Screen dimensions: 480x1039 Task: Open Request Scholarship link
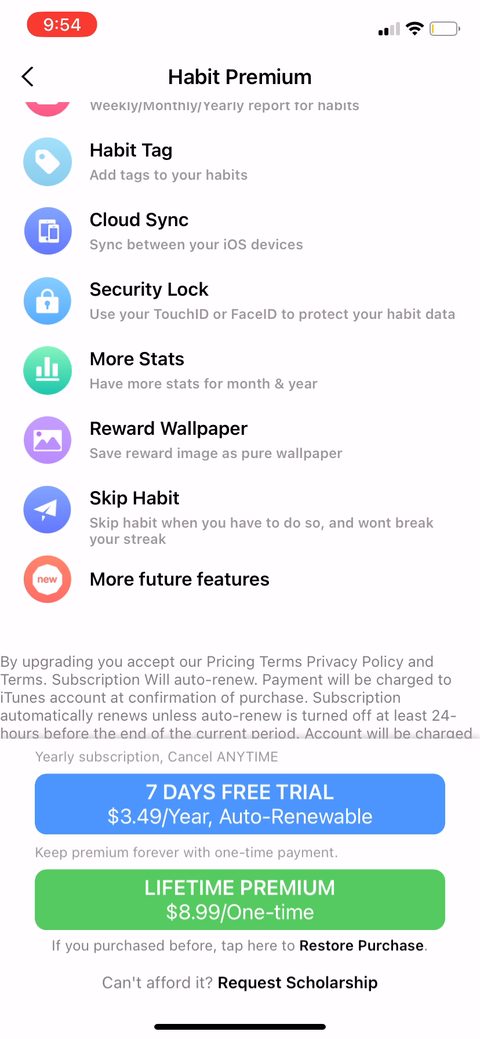297,982
